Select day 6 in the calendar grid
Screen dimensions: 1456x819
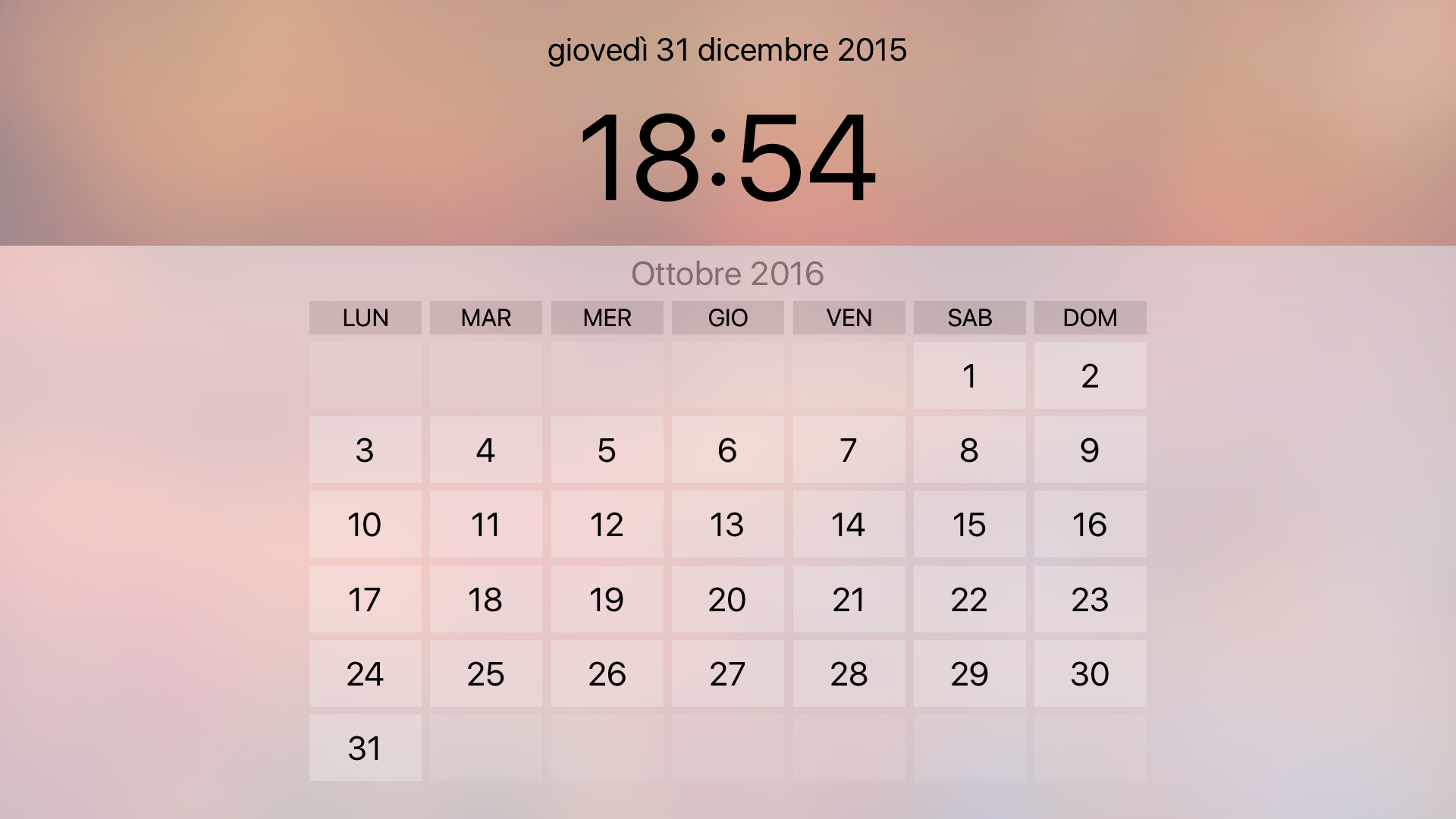click(727, 450)
